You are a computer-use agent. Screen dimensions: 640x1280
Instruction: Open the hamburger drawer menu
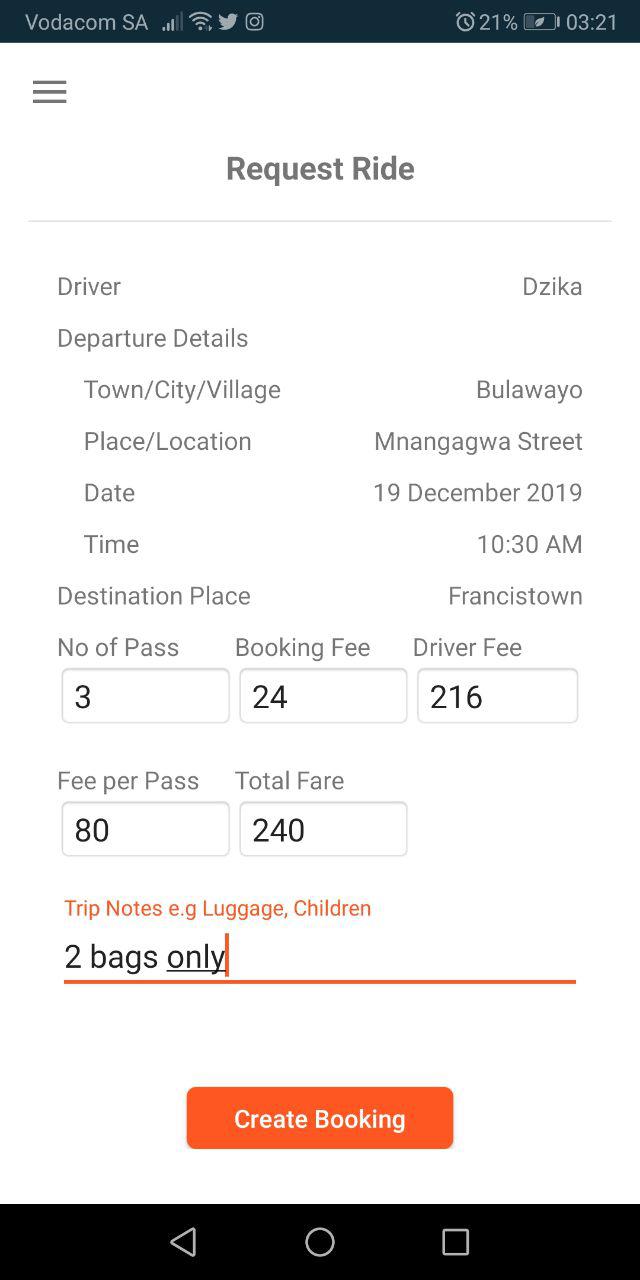(49, 92)
